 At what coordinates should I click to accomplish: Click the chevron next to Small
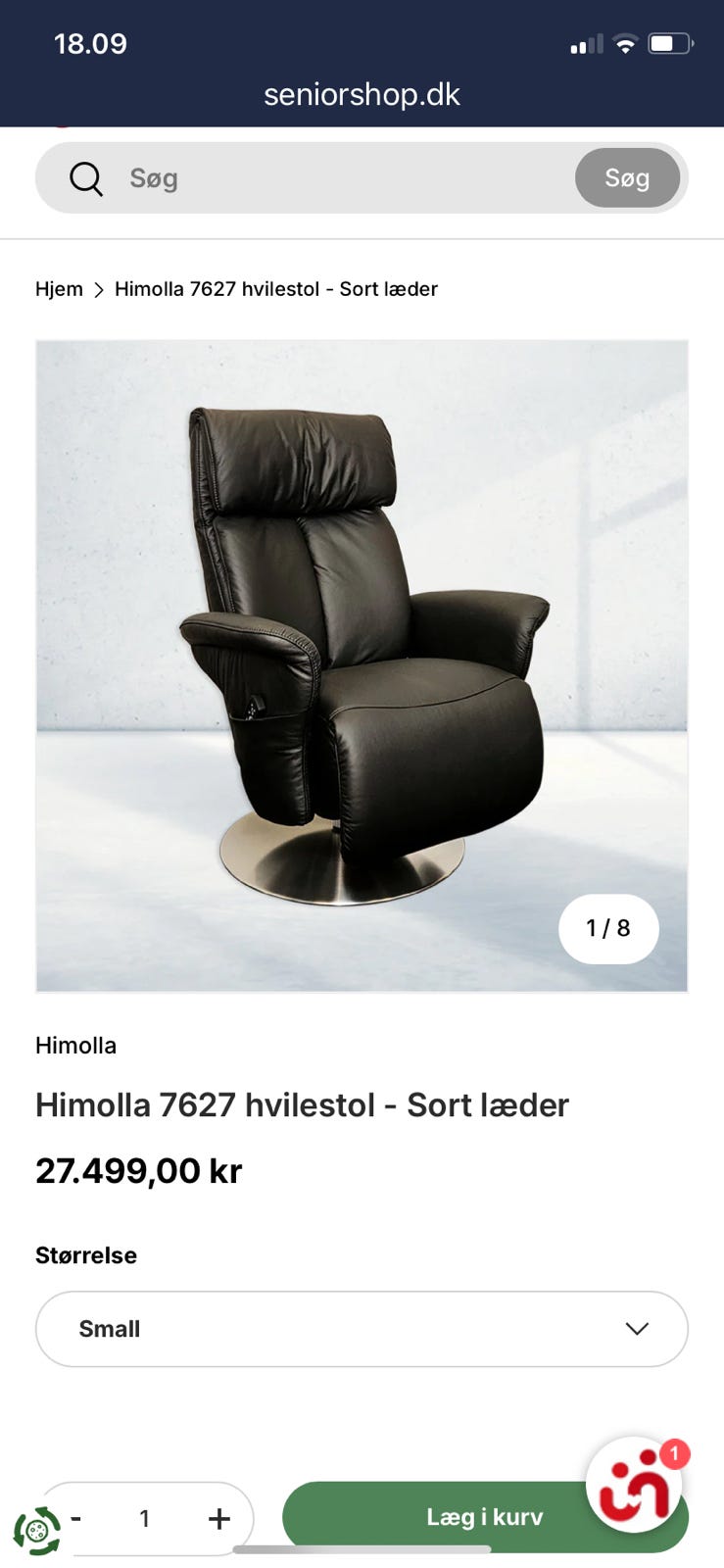pyautogui.click(x=637, y=1329)
